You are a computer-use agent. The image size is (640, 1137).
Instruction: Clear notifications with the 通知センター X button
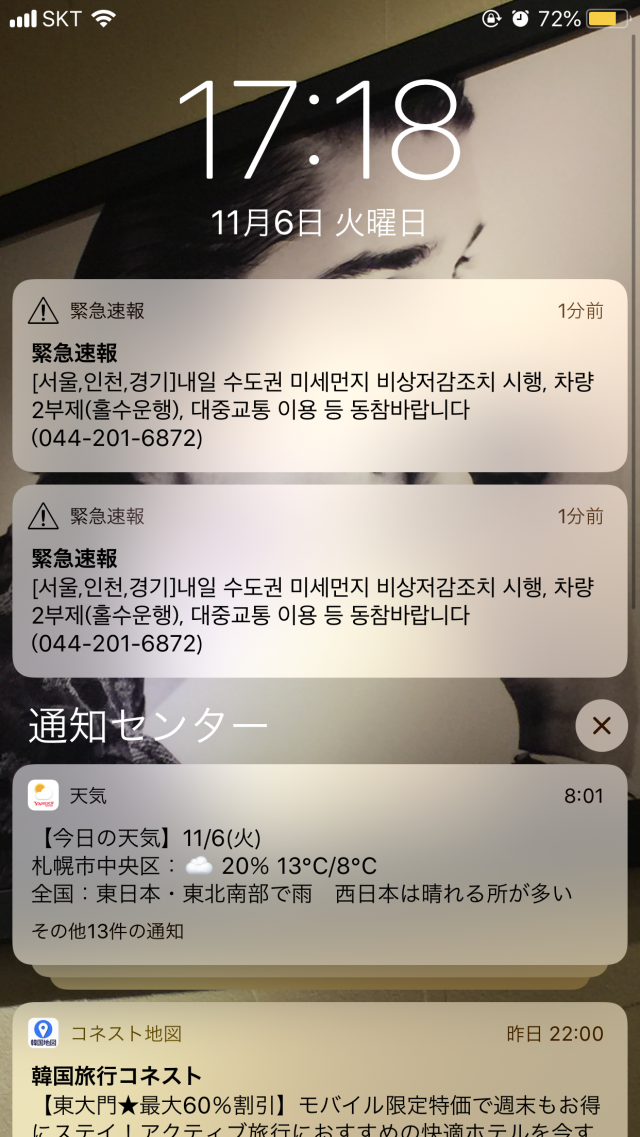pos(601,726)
